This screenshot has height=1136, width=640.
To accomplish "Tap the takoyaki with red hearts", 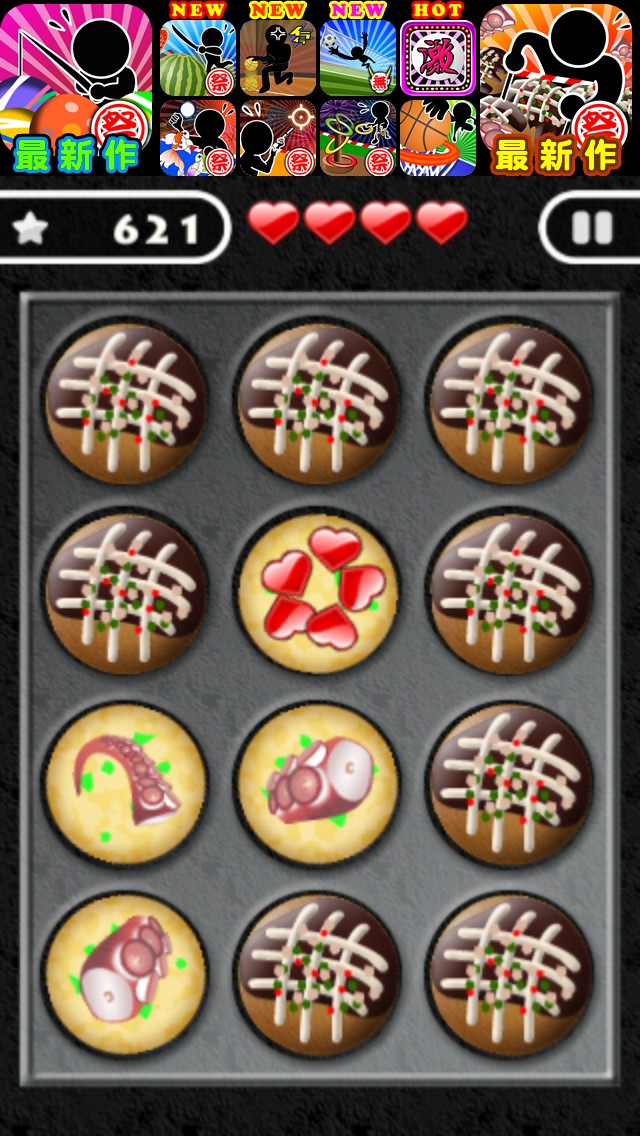I will click(317, 593).
